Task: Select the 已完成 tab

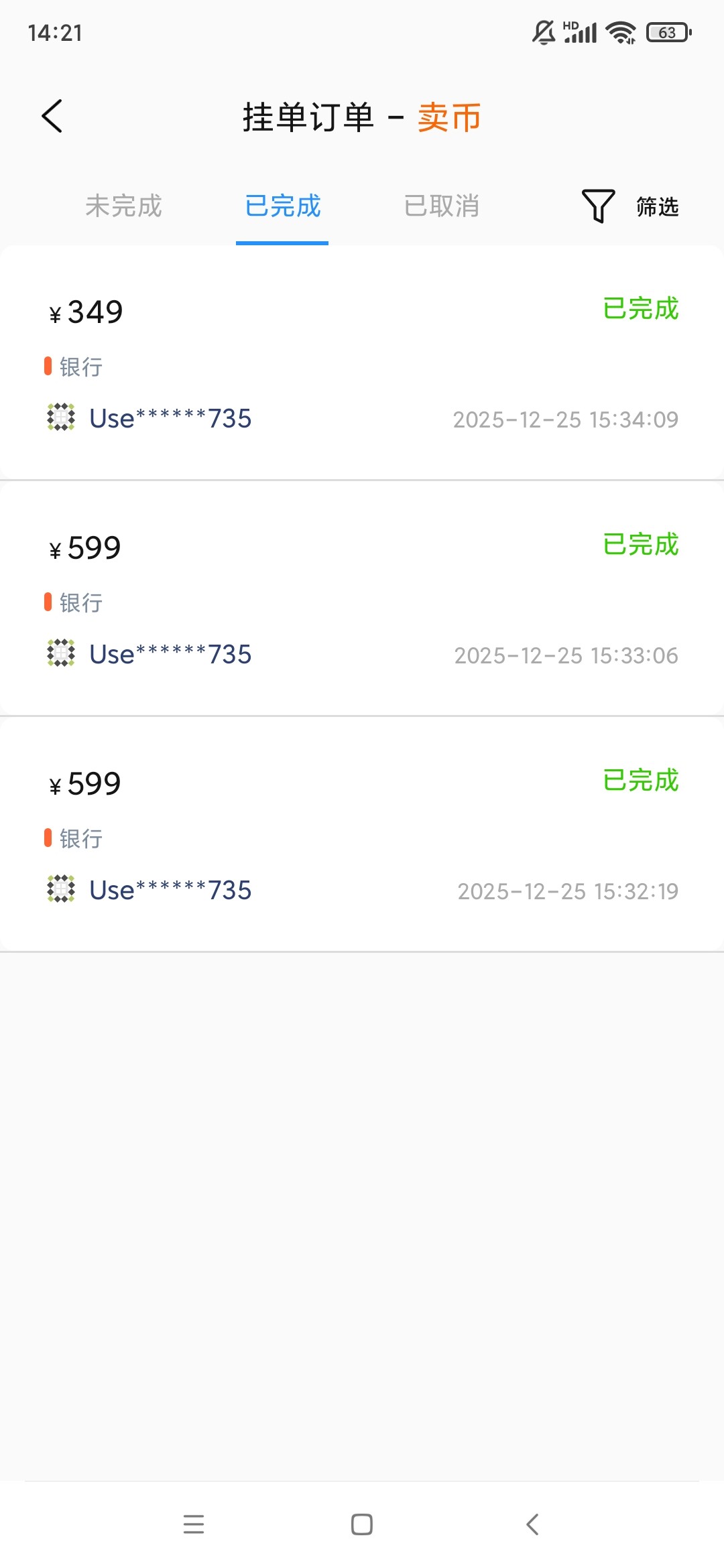Action: (x=282, y=206)
